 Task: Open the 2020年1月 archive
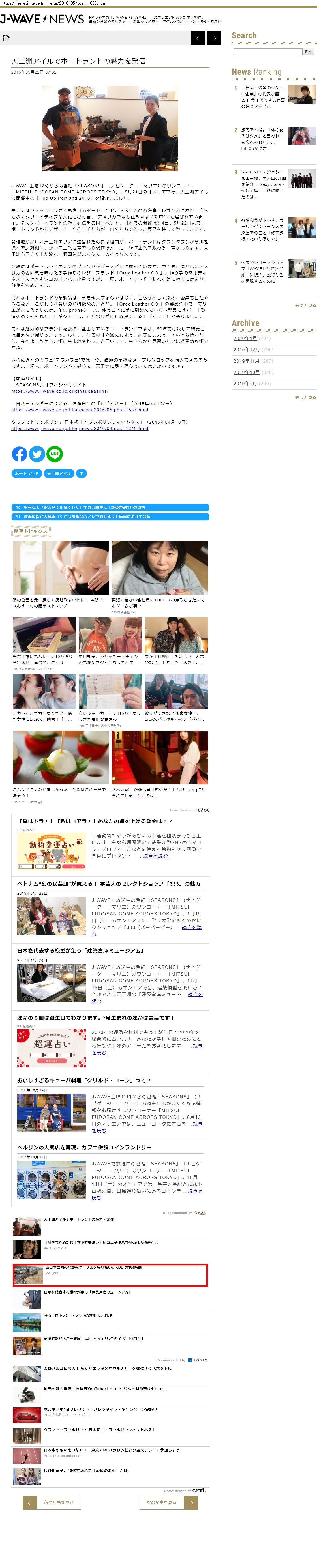point(245,338)
